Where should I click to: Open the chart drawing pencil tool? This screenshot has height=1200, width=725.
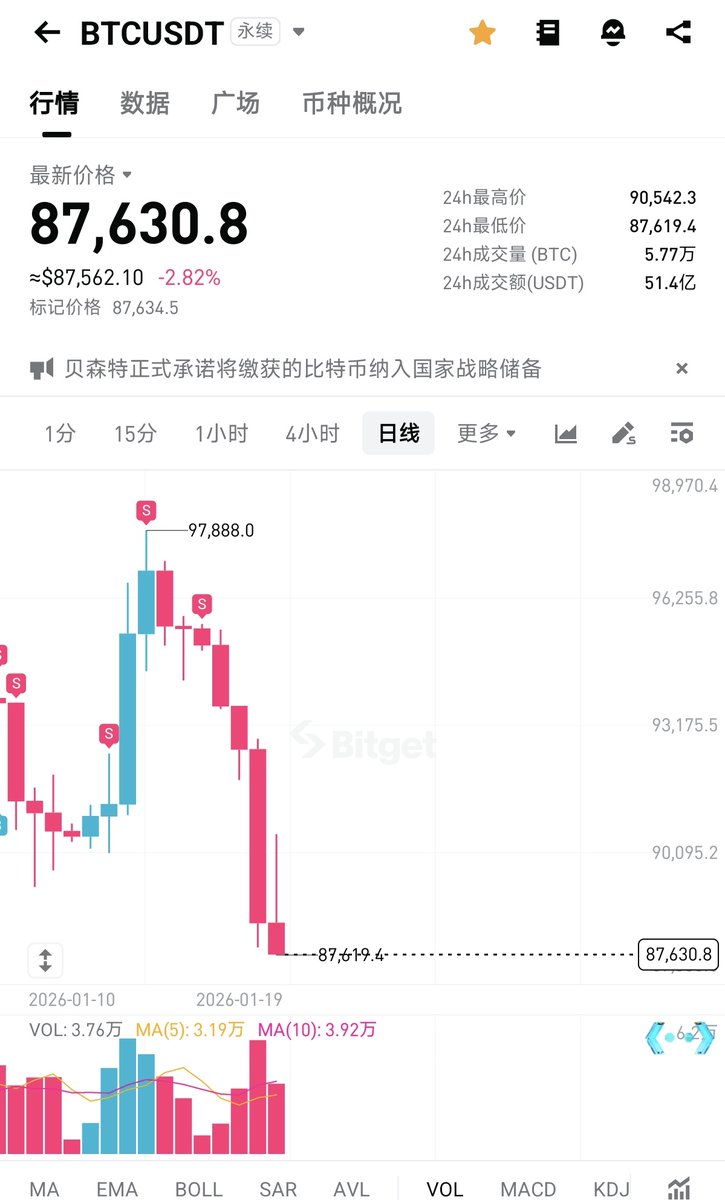tap(624, 434)
